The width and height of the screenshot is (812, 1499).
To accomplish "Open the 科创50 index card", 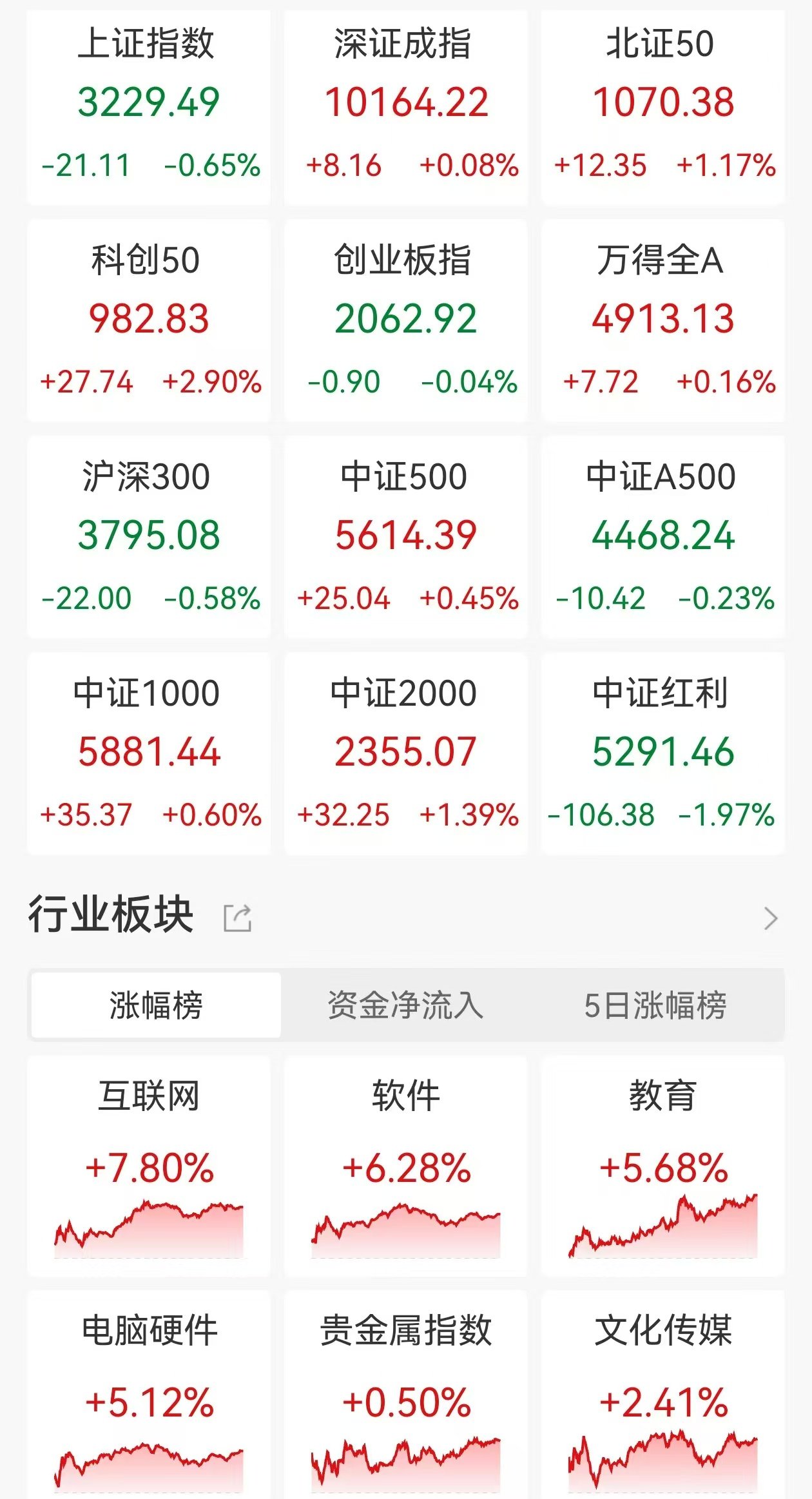I will click(x=149, y=321).
